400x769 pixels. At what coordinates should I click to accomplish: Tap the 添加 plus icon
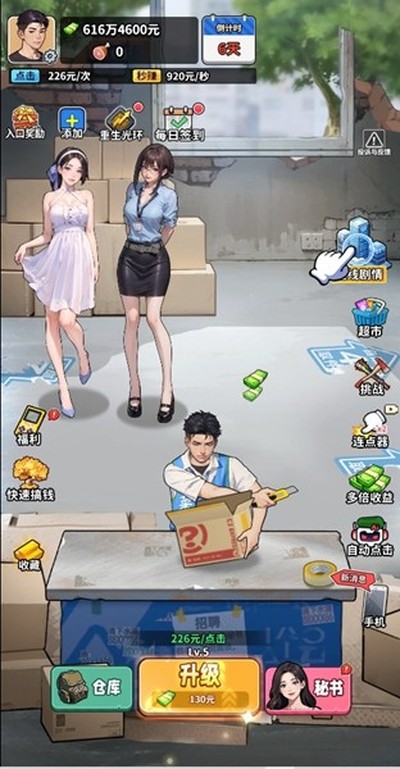72,123
